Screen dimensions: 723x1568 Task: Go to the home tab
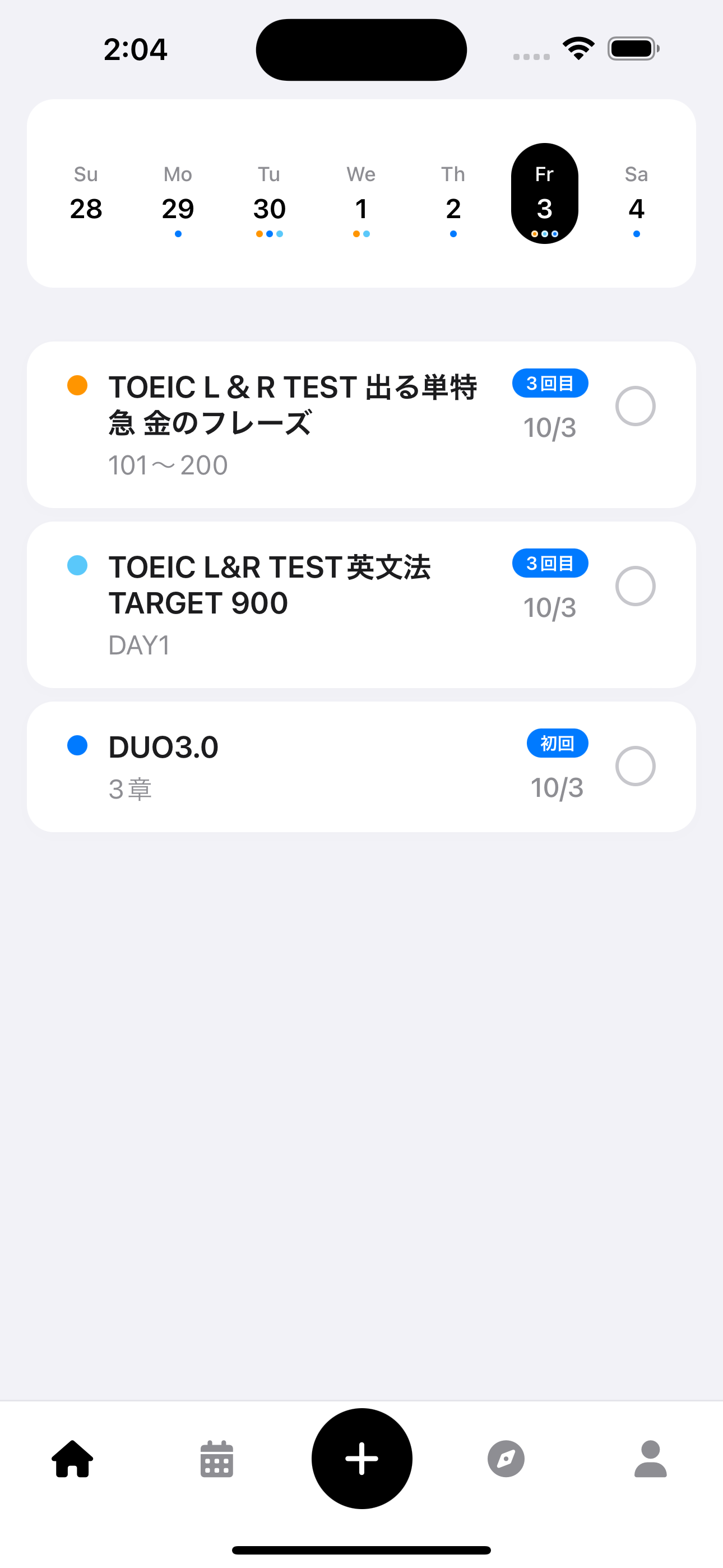pyautogui.click(x=72, y=1459)
